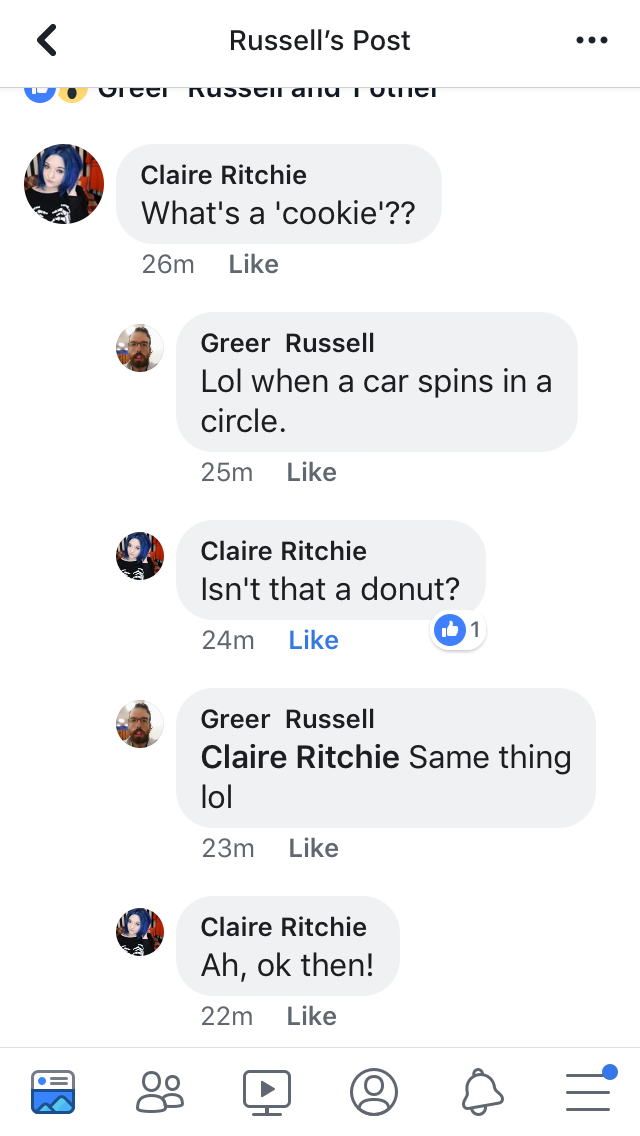Open the notifications bell tab
Screen dimensions: 640x1136
(482, 1092)
